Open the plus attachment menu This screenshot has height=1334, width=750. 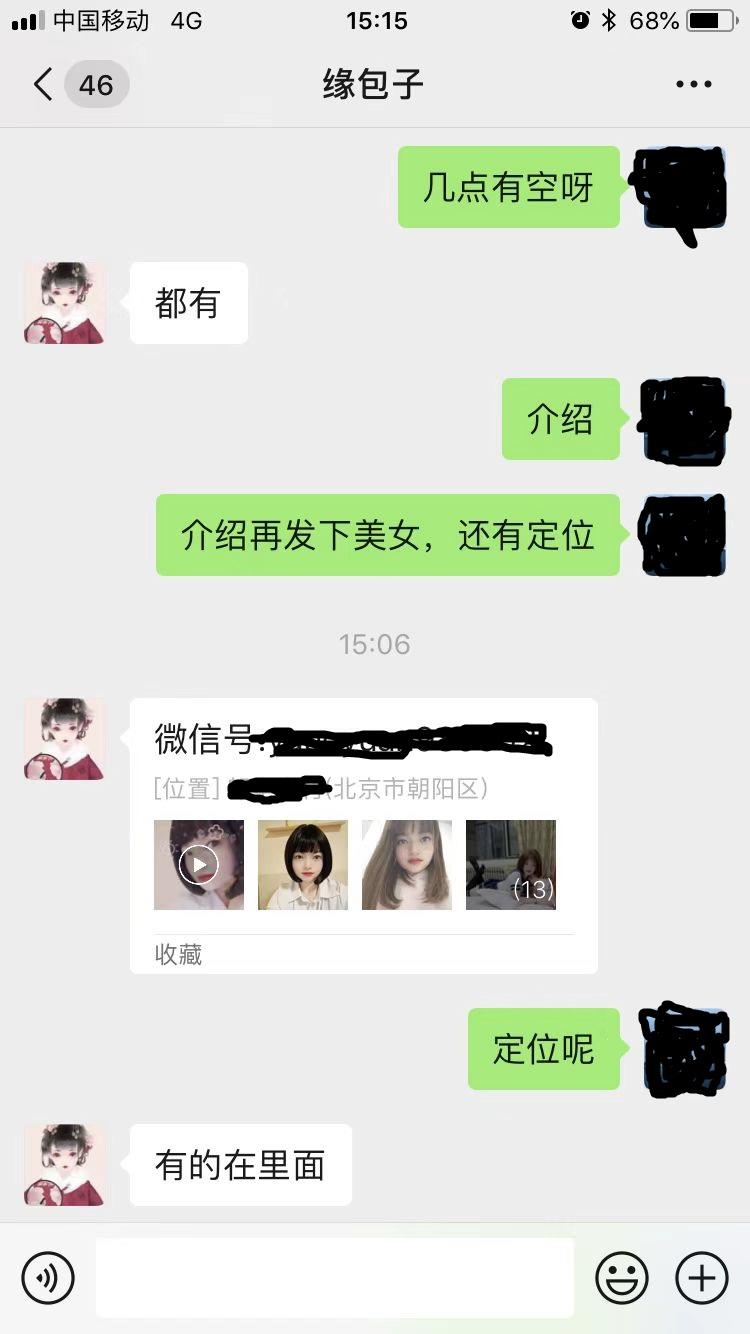coord(701,1277)
